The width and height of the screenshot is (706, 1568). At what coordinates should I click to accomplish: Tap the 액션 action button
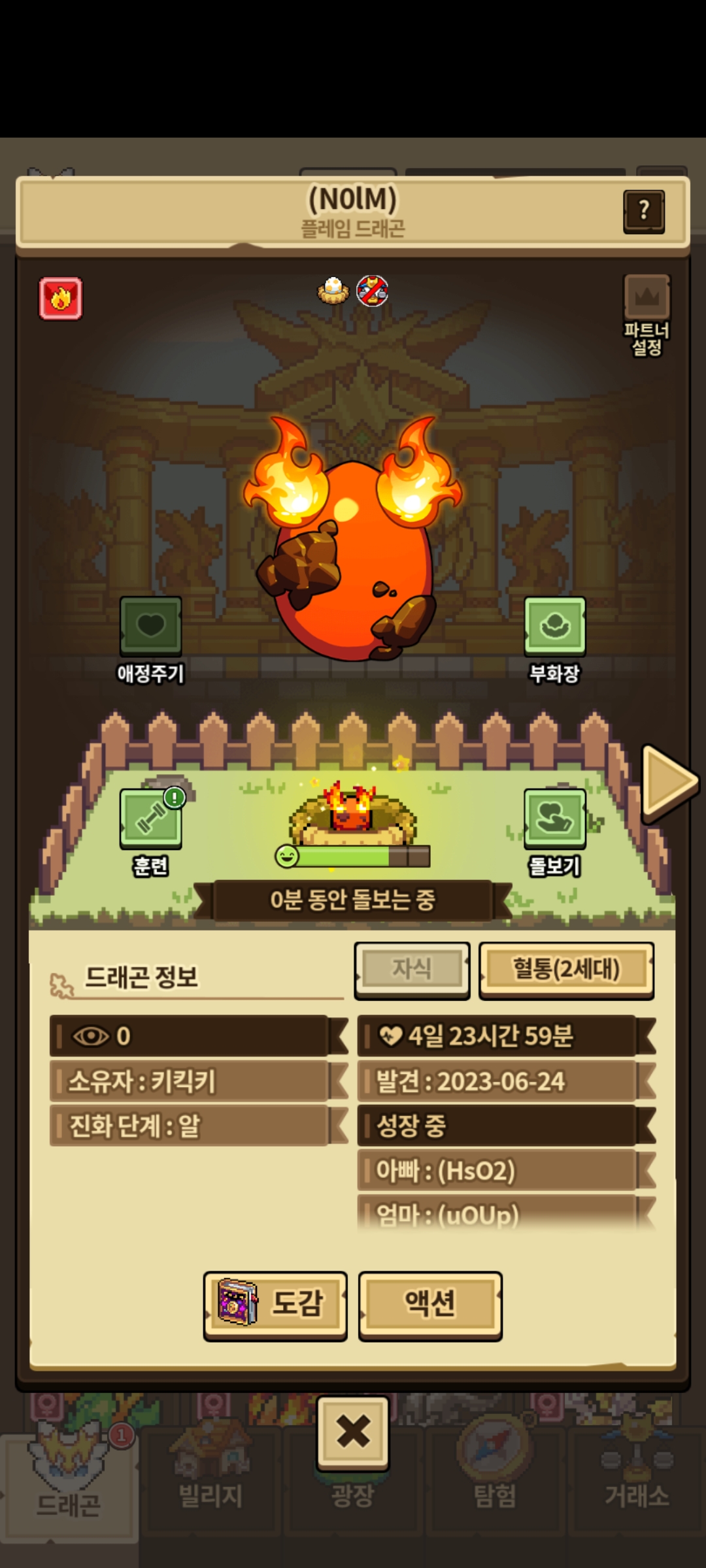(430, 1305)
